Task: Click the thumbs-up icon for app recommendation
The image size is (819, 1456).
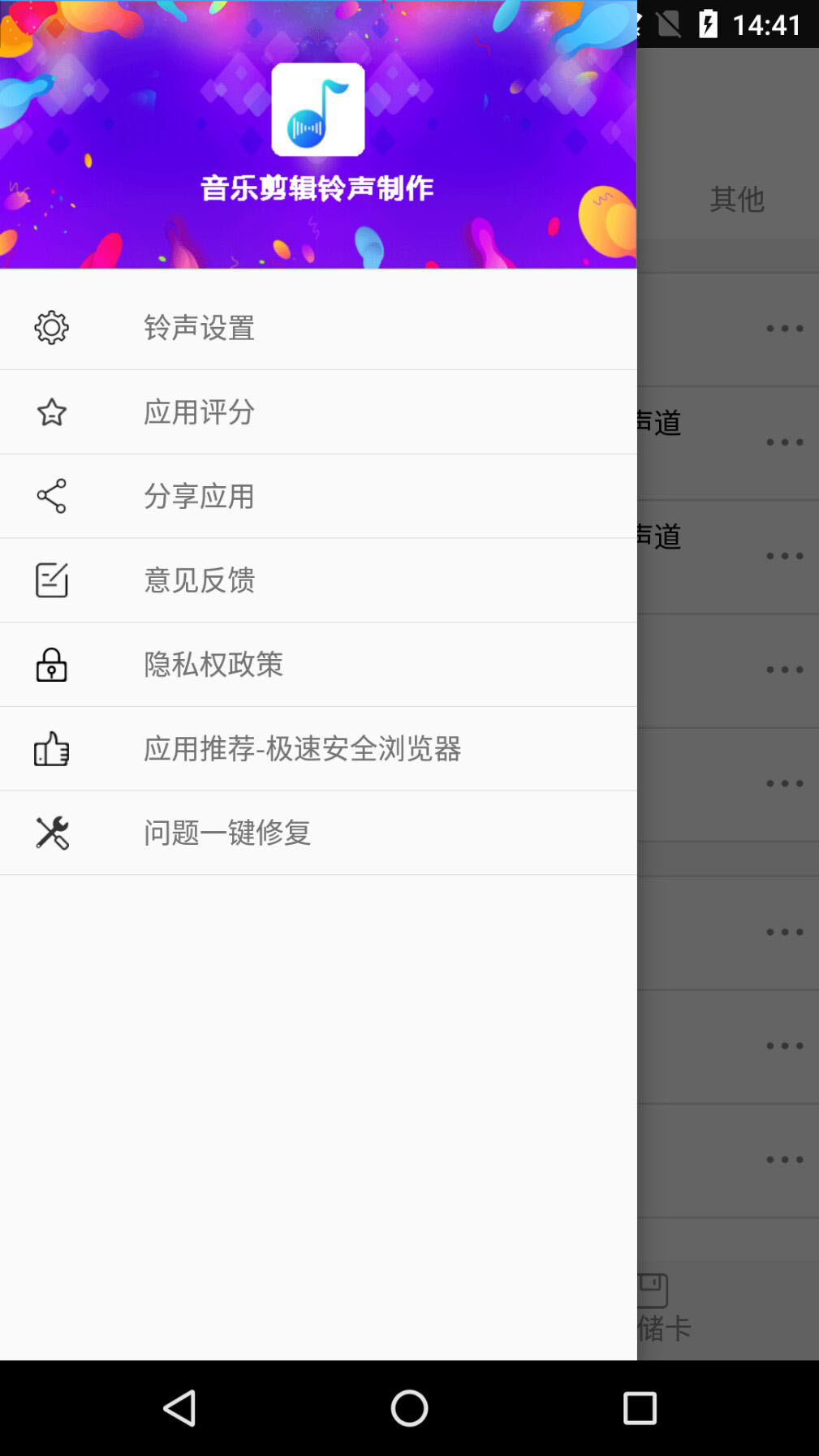Action: tap(50, 748)
